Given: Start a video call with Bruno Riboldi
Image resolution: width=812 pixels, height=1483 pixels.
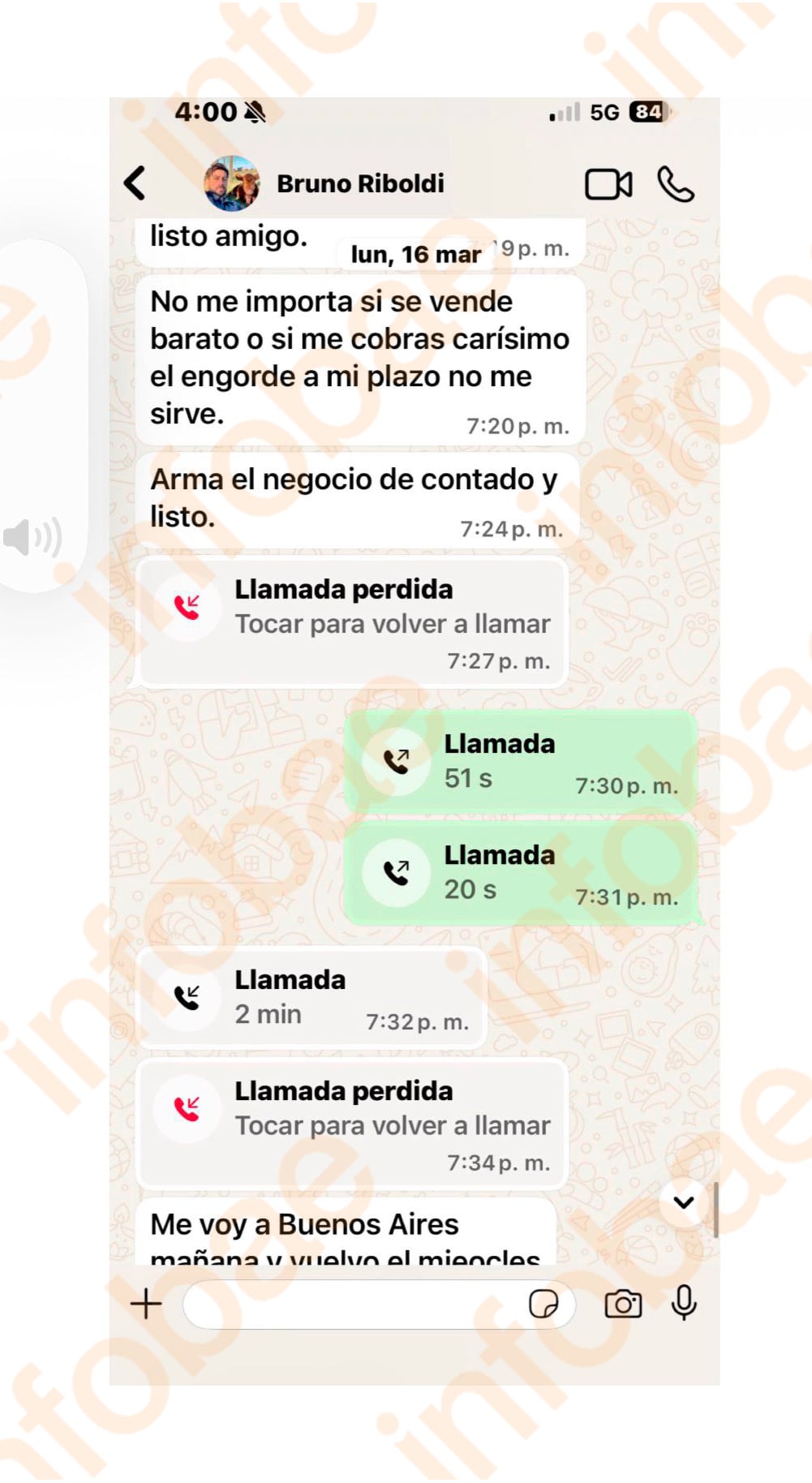Looking at the screenshot, I should point(608,184).
